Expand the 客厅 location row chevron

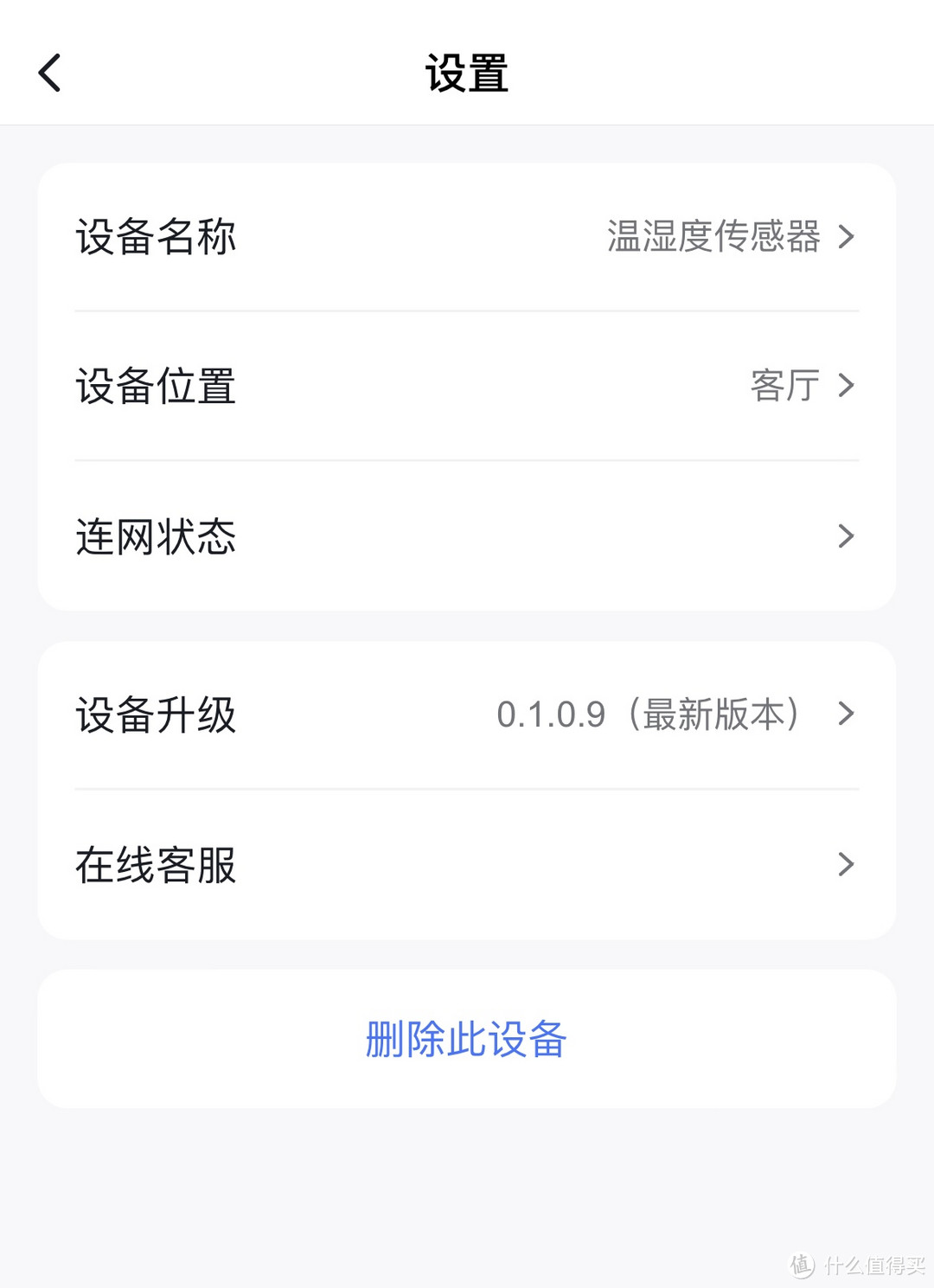point(847,386)
